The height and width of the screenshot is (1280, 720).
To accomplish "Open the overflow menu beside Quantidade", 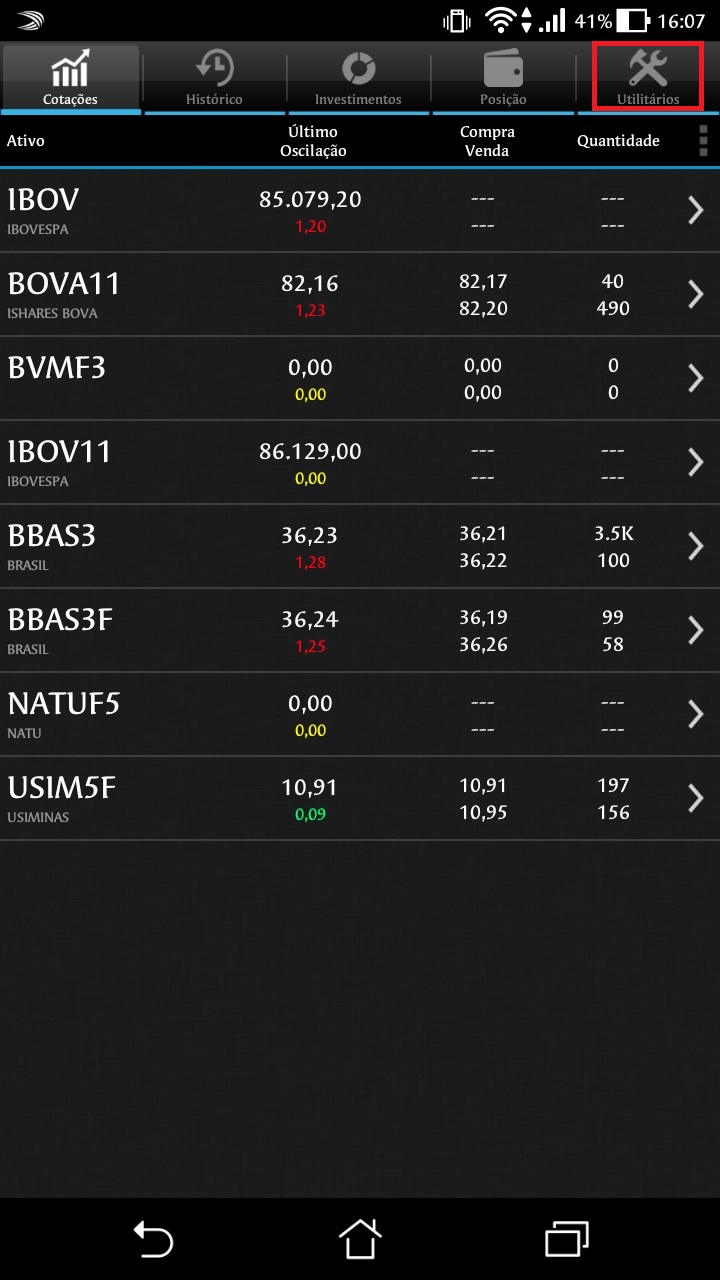I will [703, 141].
